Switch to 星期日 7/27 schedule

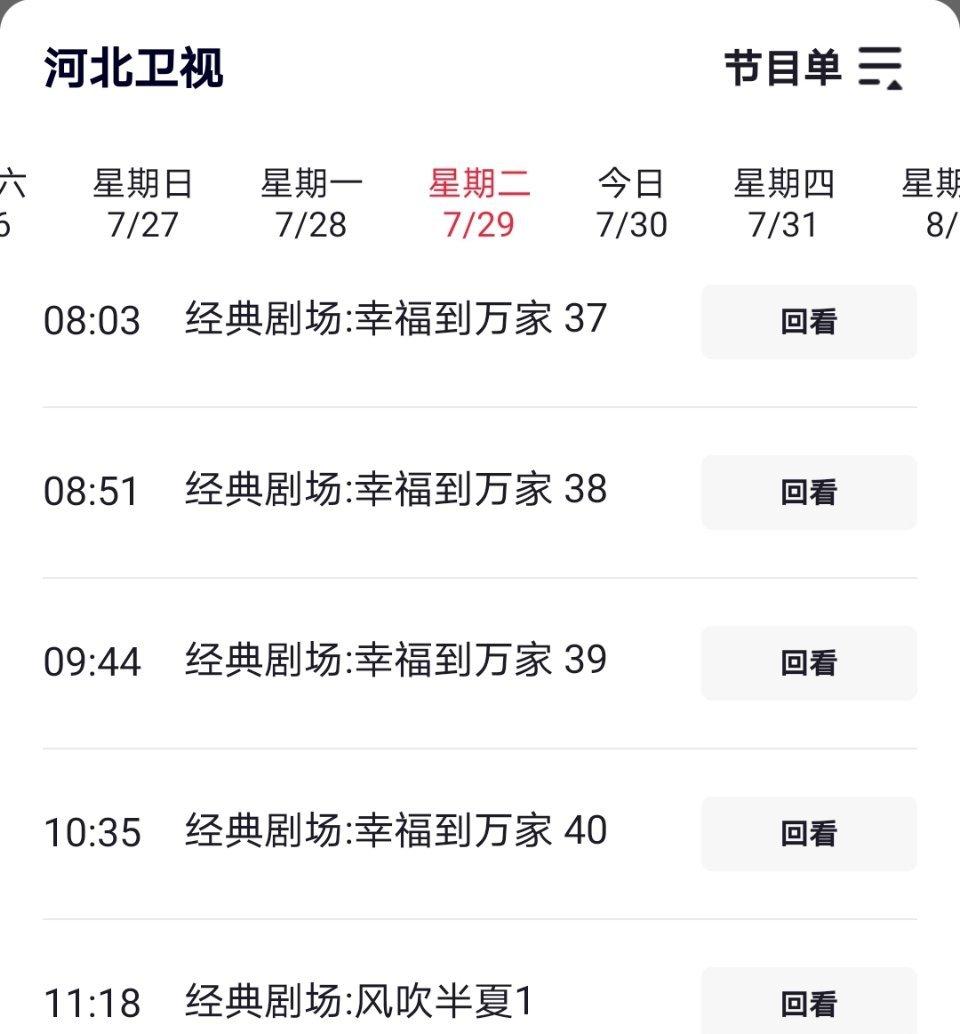click(x=142, y=203)
